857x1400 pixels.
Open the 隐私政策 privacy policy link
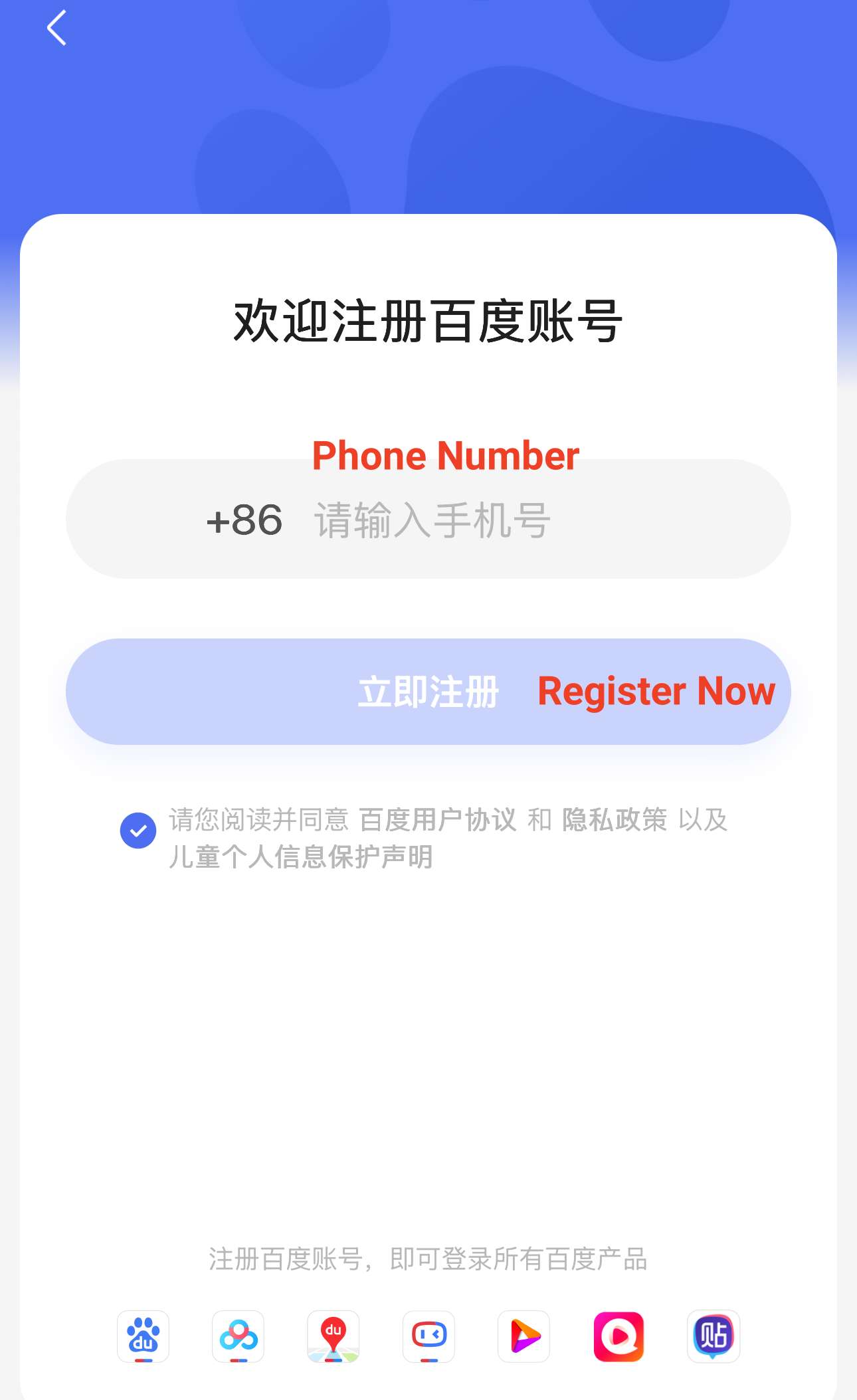(615, 820)
